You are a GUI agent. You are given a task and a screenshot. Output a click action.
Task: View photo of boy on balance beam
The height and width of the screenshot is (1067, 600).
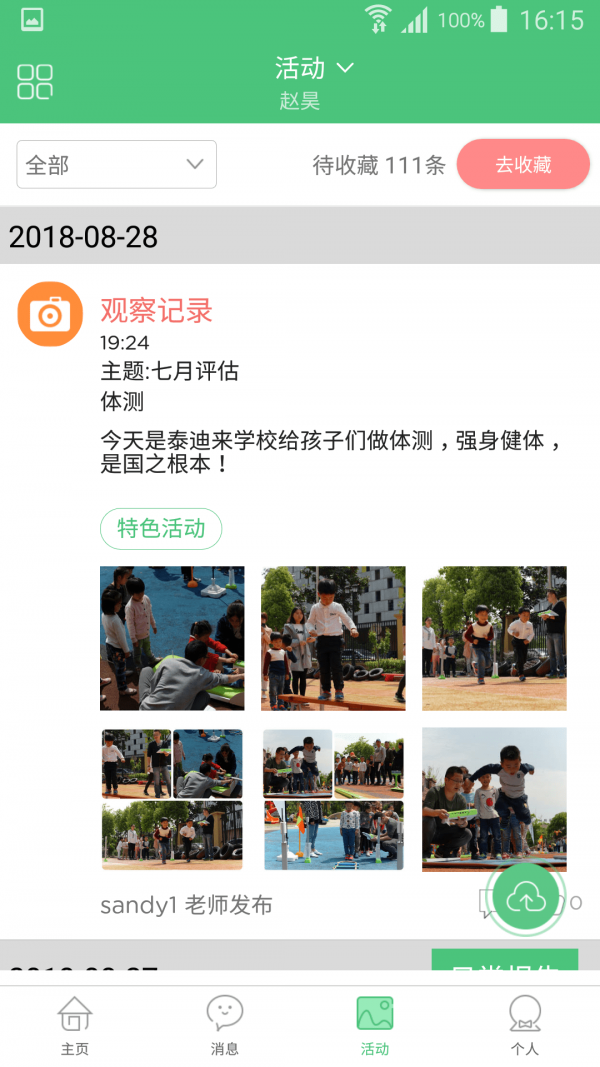point(333,638)
